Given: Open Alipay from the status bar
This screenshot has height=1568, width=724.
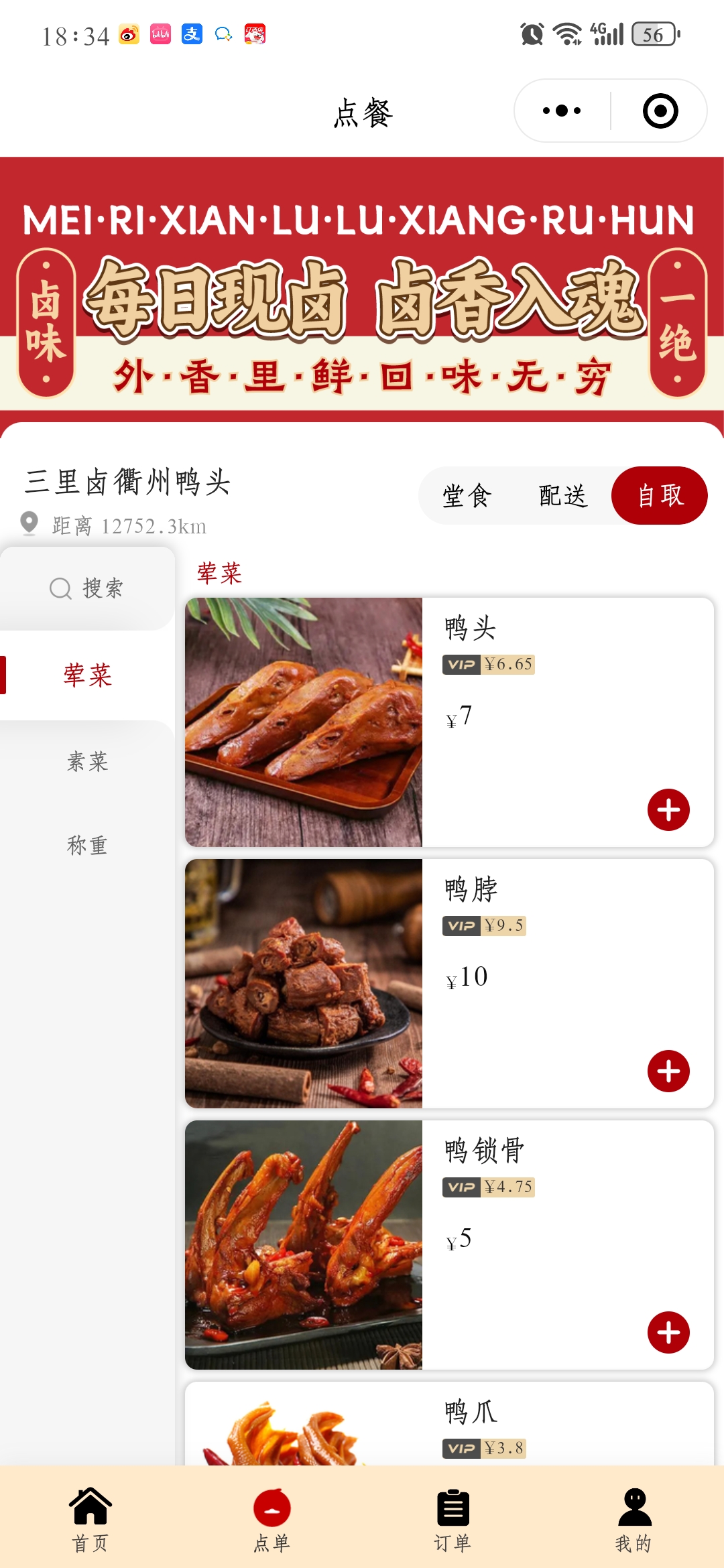Looking at the screenshot, I should [192, 35].
